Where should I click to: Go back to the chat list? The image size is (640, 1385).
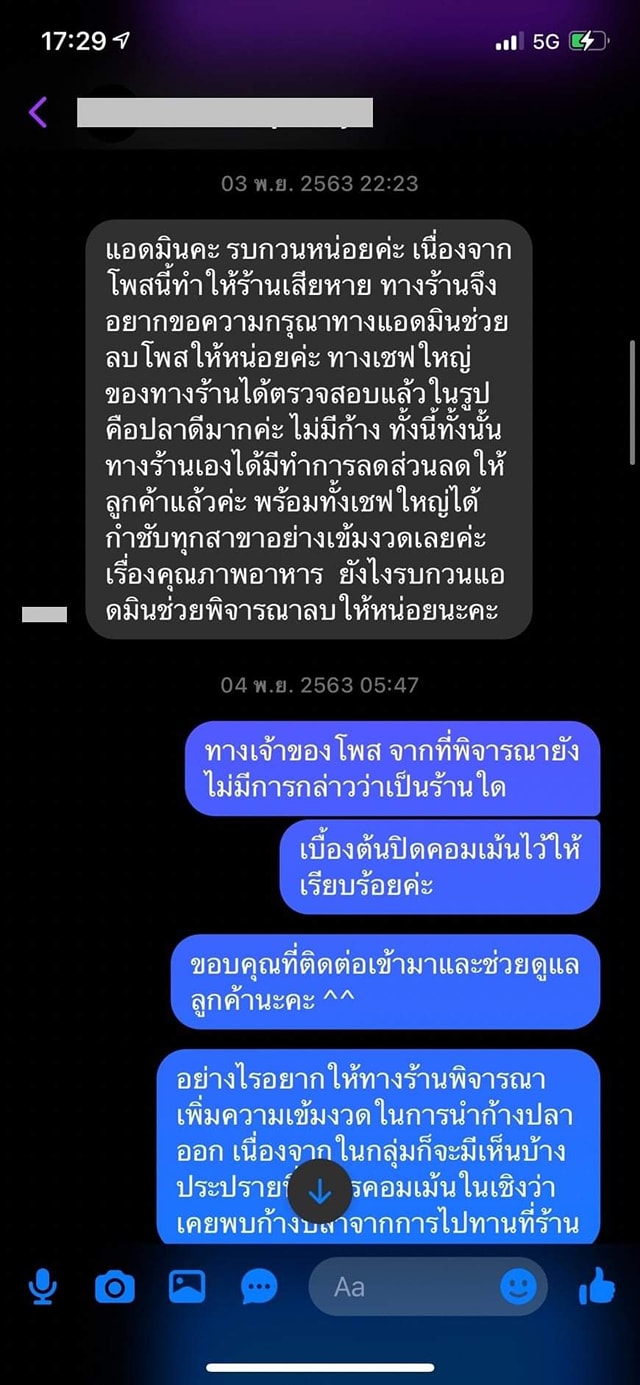pos(38,112)
